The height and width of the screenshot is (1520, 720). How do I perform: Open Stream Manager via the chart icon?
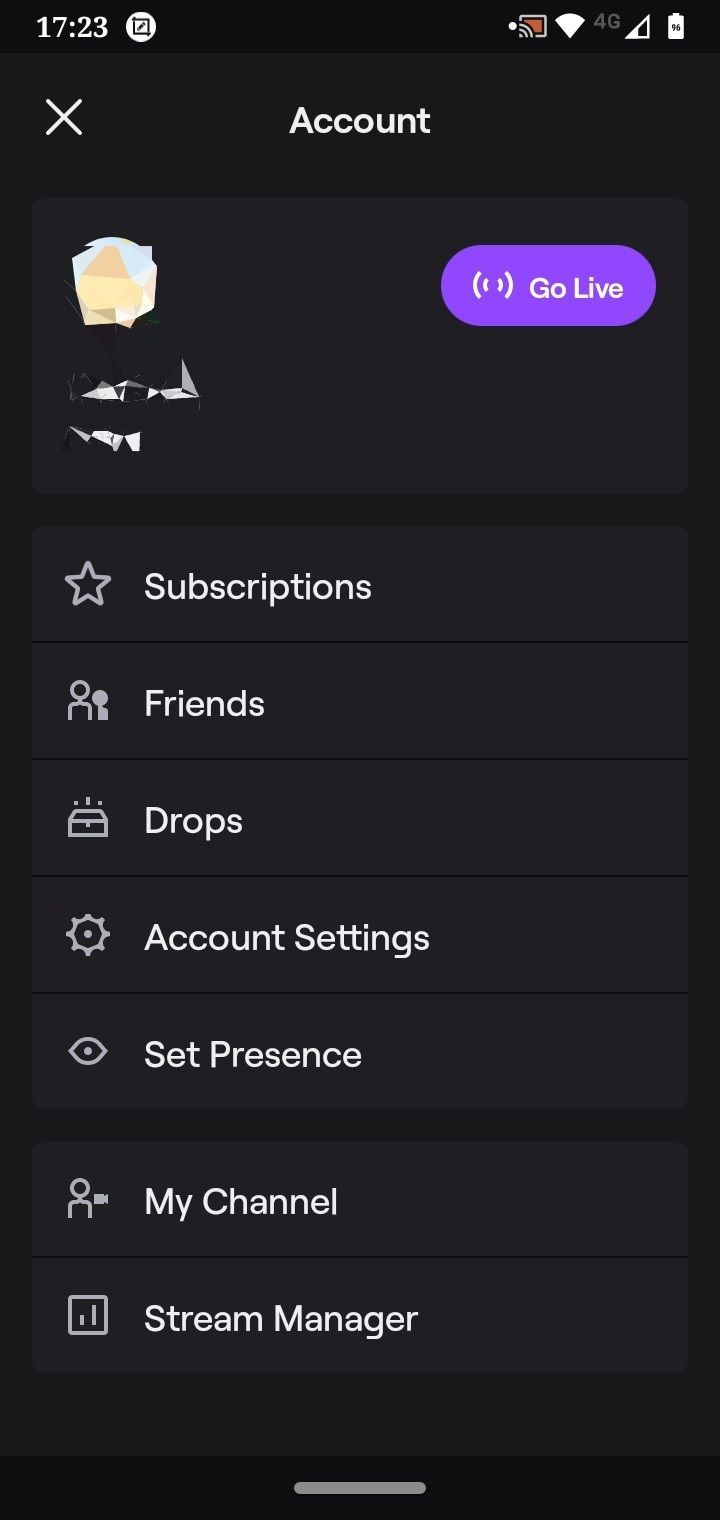pos(88,1316)
